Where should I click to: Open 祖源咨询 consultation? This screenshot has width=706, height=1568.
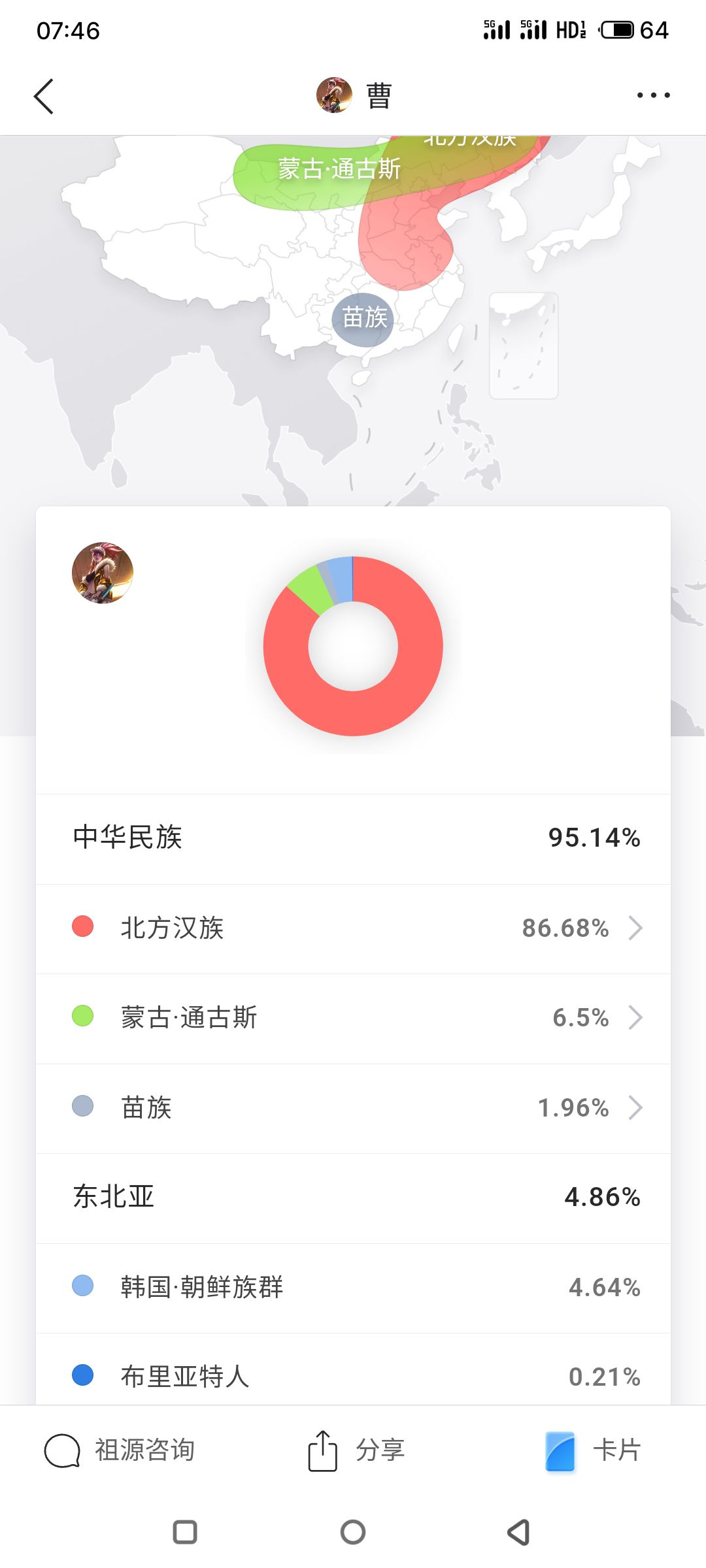click(x=120, y=1450)
